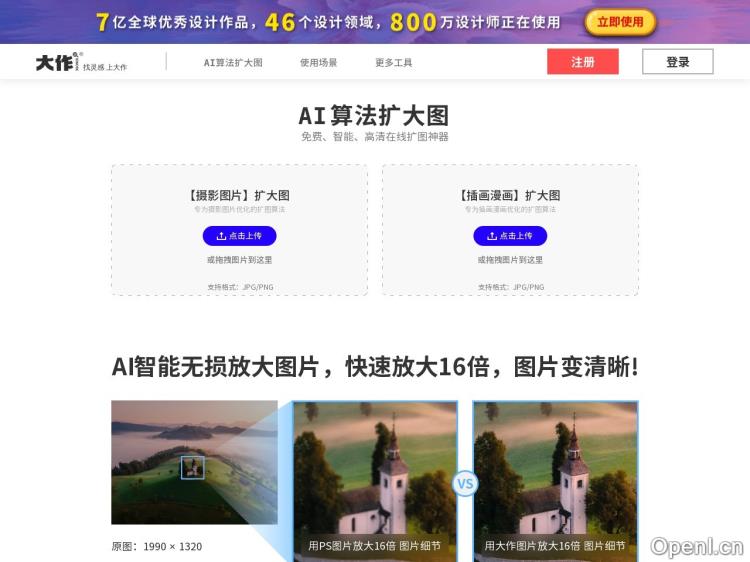The height and width of the screenshot is (562, 750).
Task: Open the 登录 login button
Action: tap(677, 62)
